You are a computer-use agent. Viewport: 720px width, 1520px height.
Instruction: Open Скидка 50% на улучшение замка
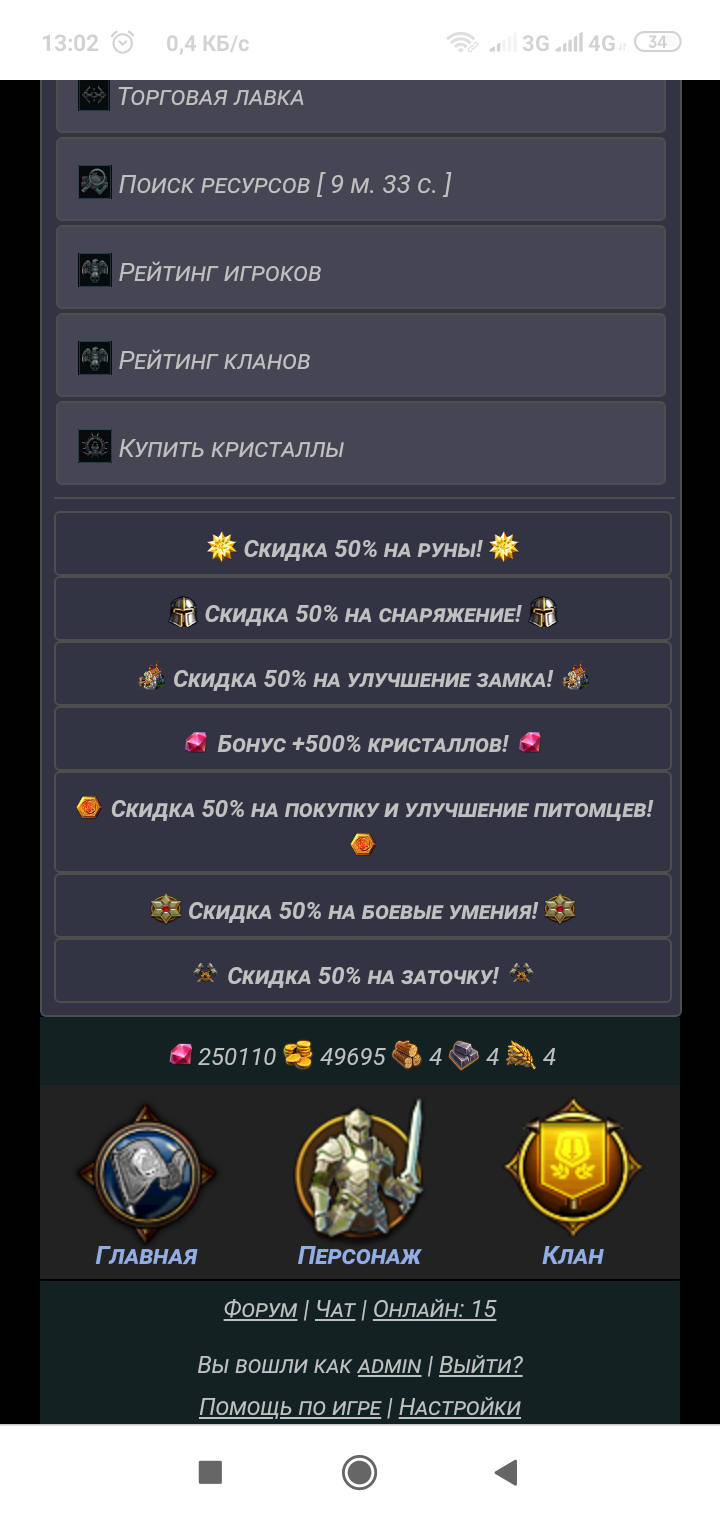[362, 679]
